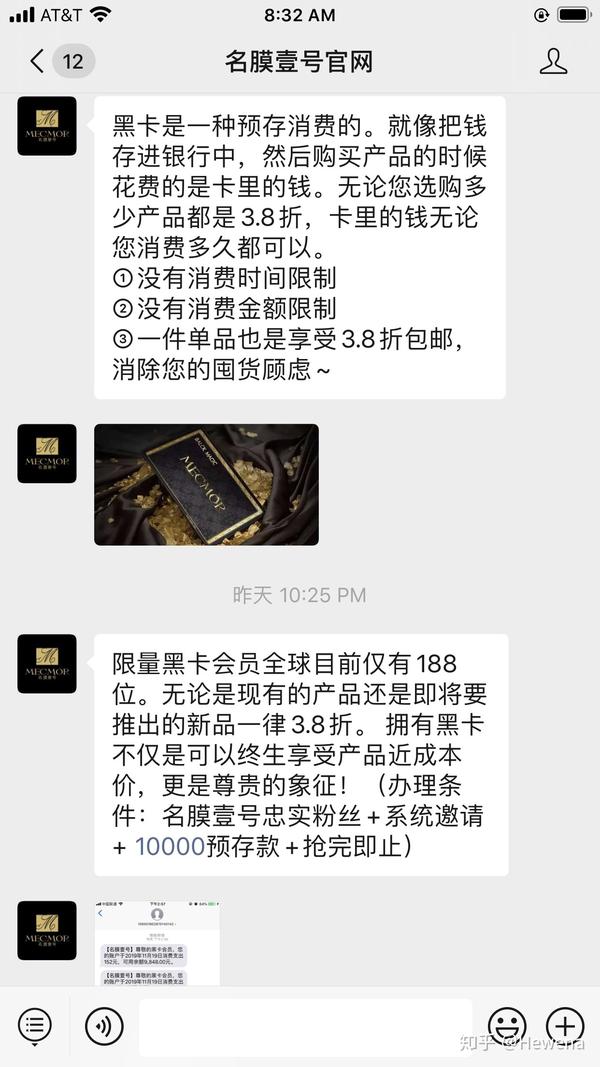Open the MECMOR black card image
The image size is (600, 1067).
pyautogui.click(x=206, y=485)
